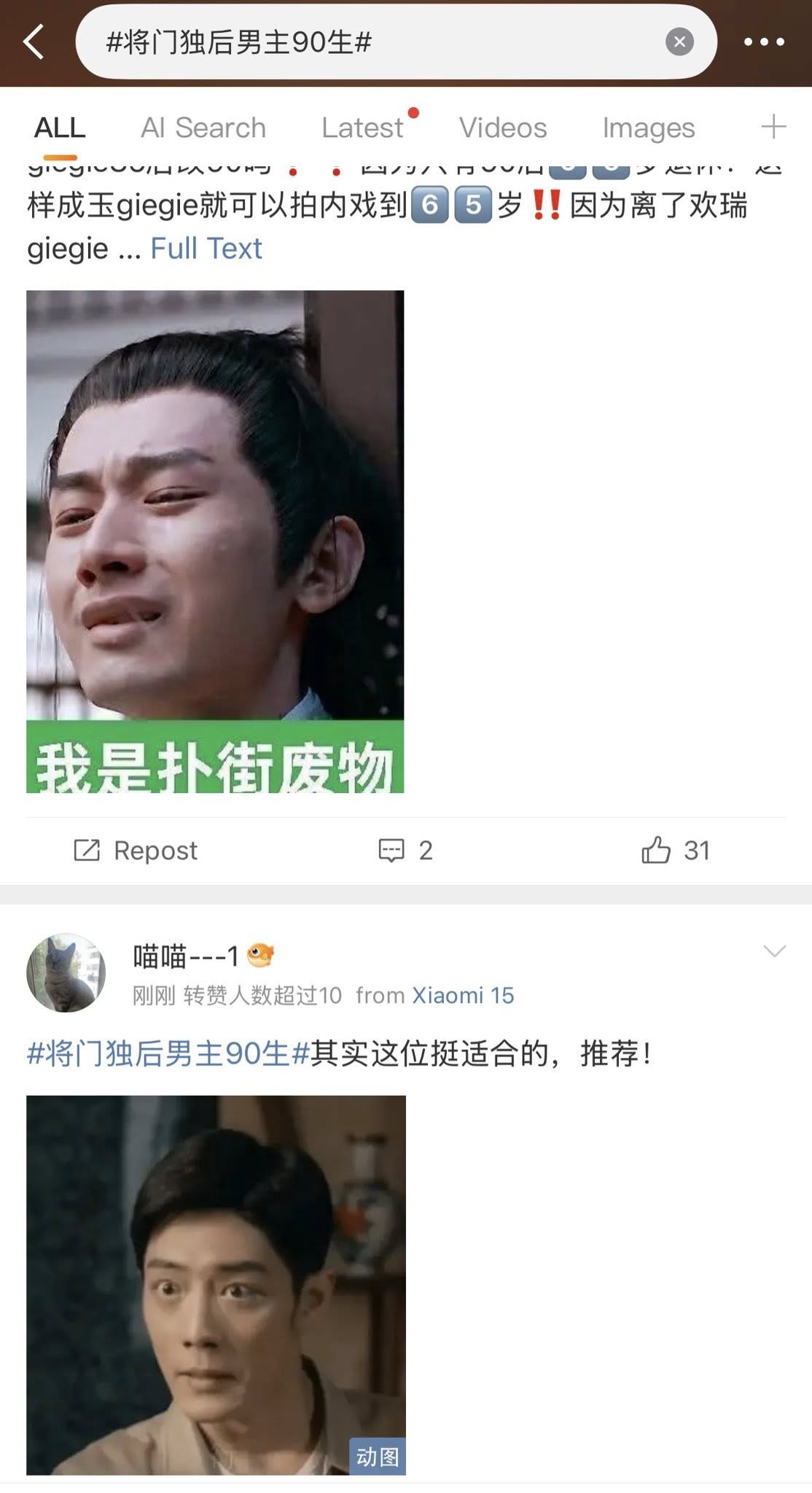Open the three-dot overflow menu

tap(763, 42)
